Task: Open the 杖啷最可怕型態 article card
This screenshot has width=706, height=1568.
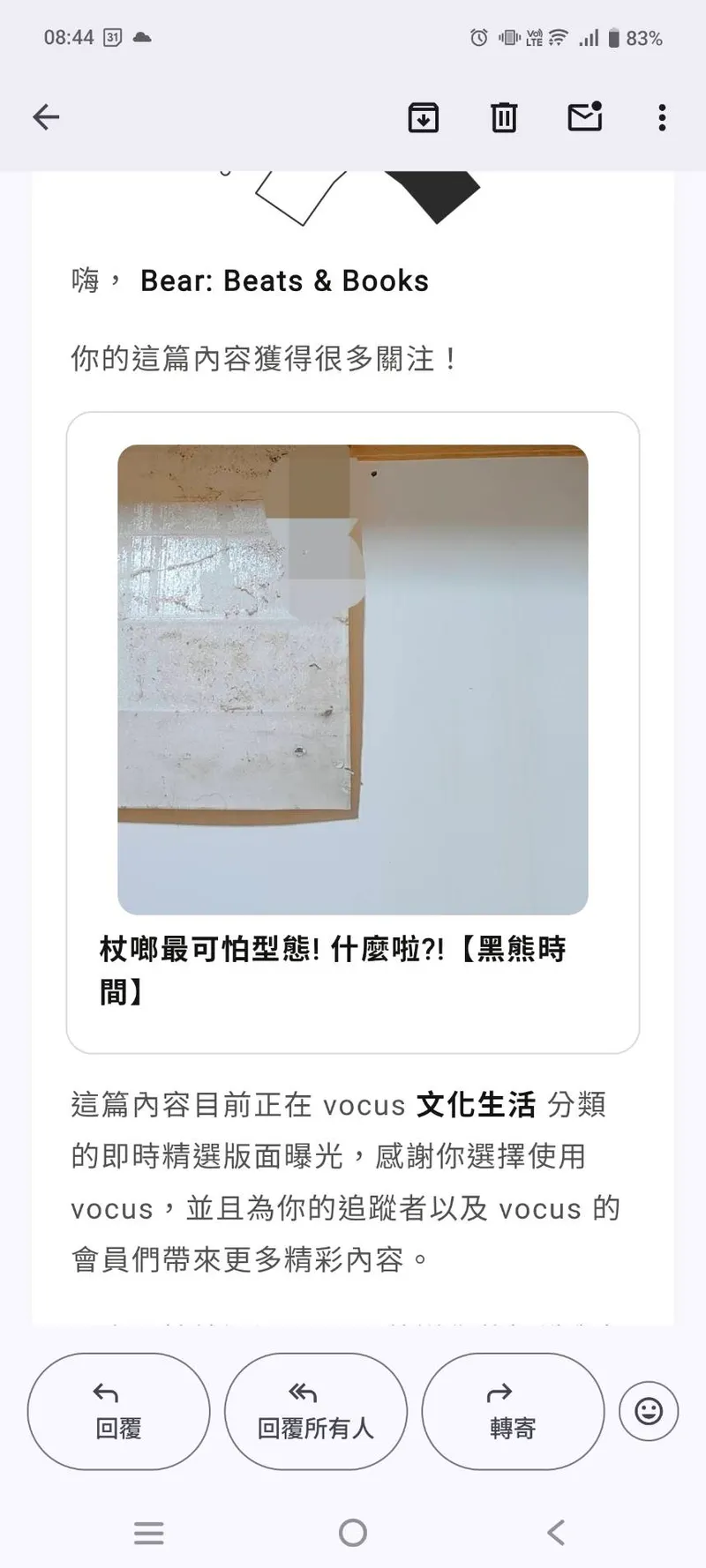Action: pyautogui.click(x=353, y=732)
